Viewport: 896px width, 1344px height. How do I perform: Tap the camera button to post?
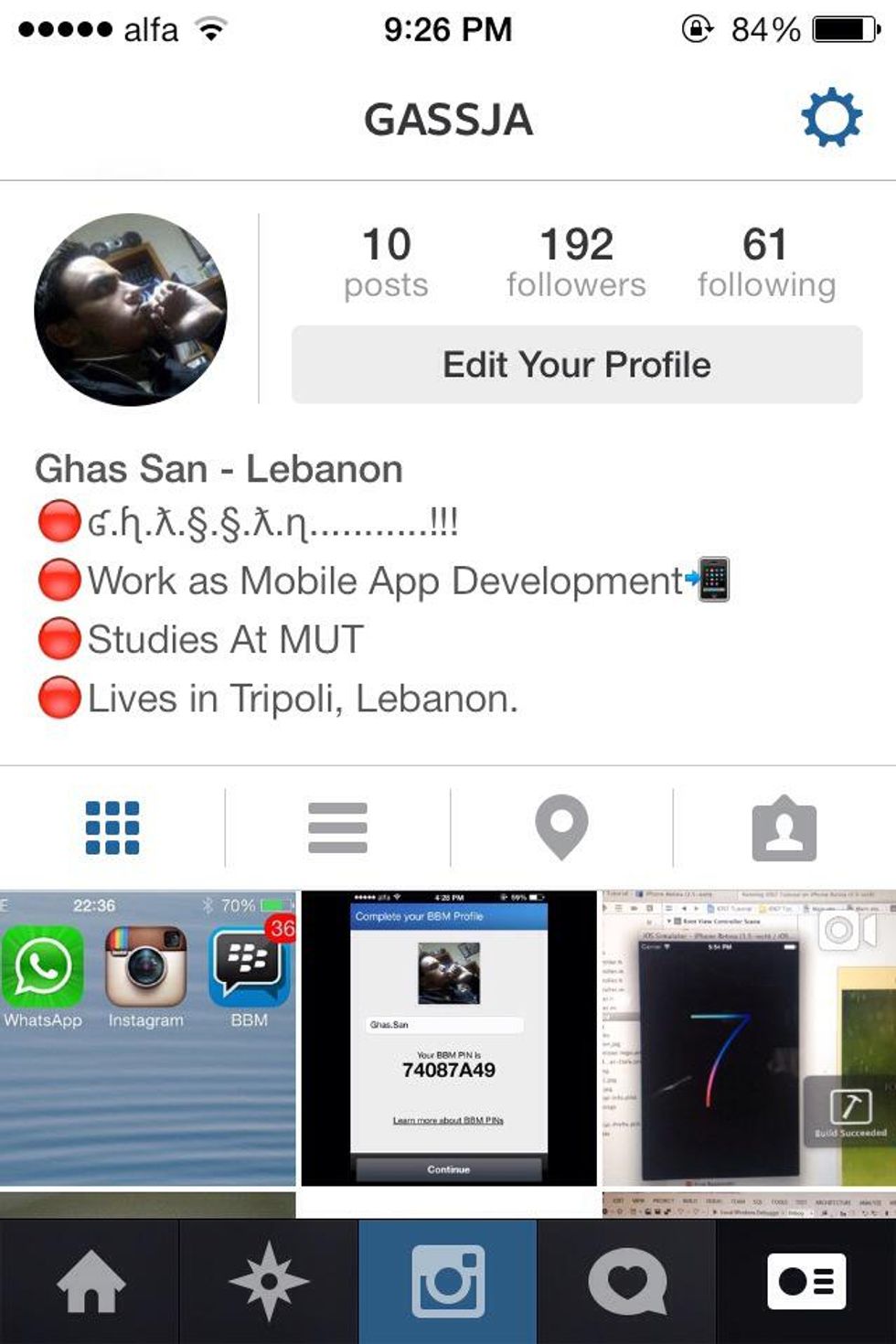448,1282
